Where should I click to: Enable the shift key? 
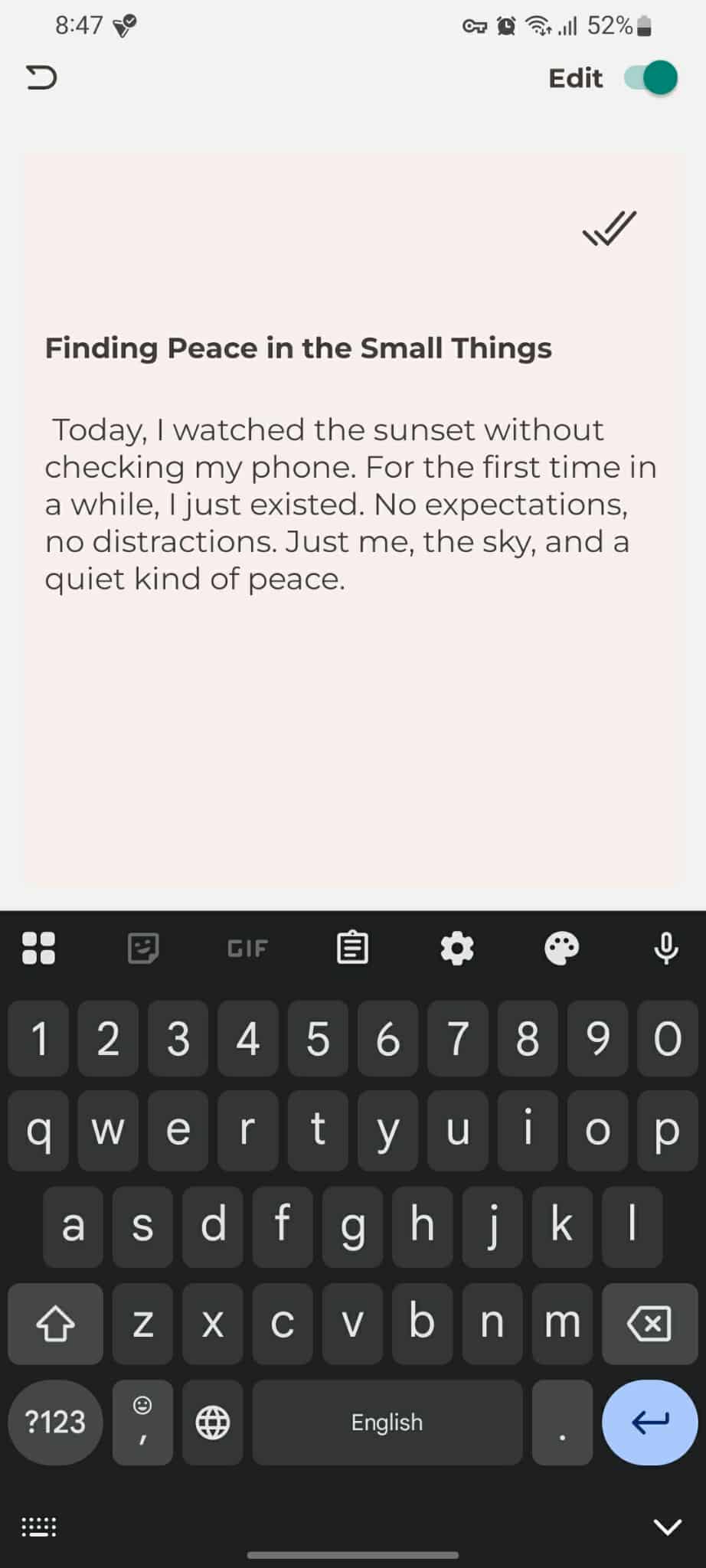(x=55, y=1323)
